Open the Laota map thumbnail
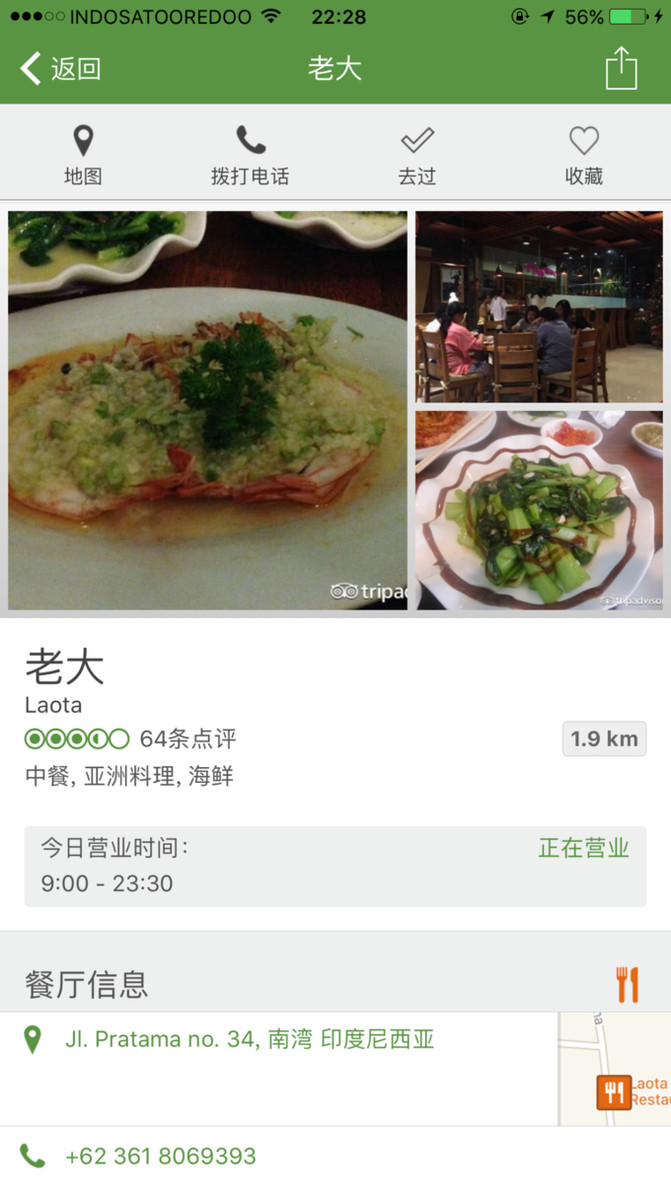671x1192 pixels. pyautogui.click(x=614, y=1068)
